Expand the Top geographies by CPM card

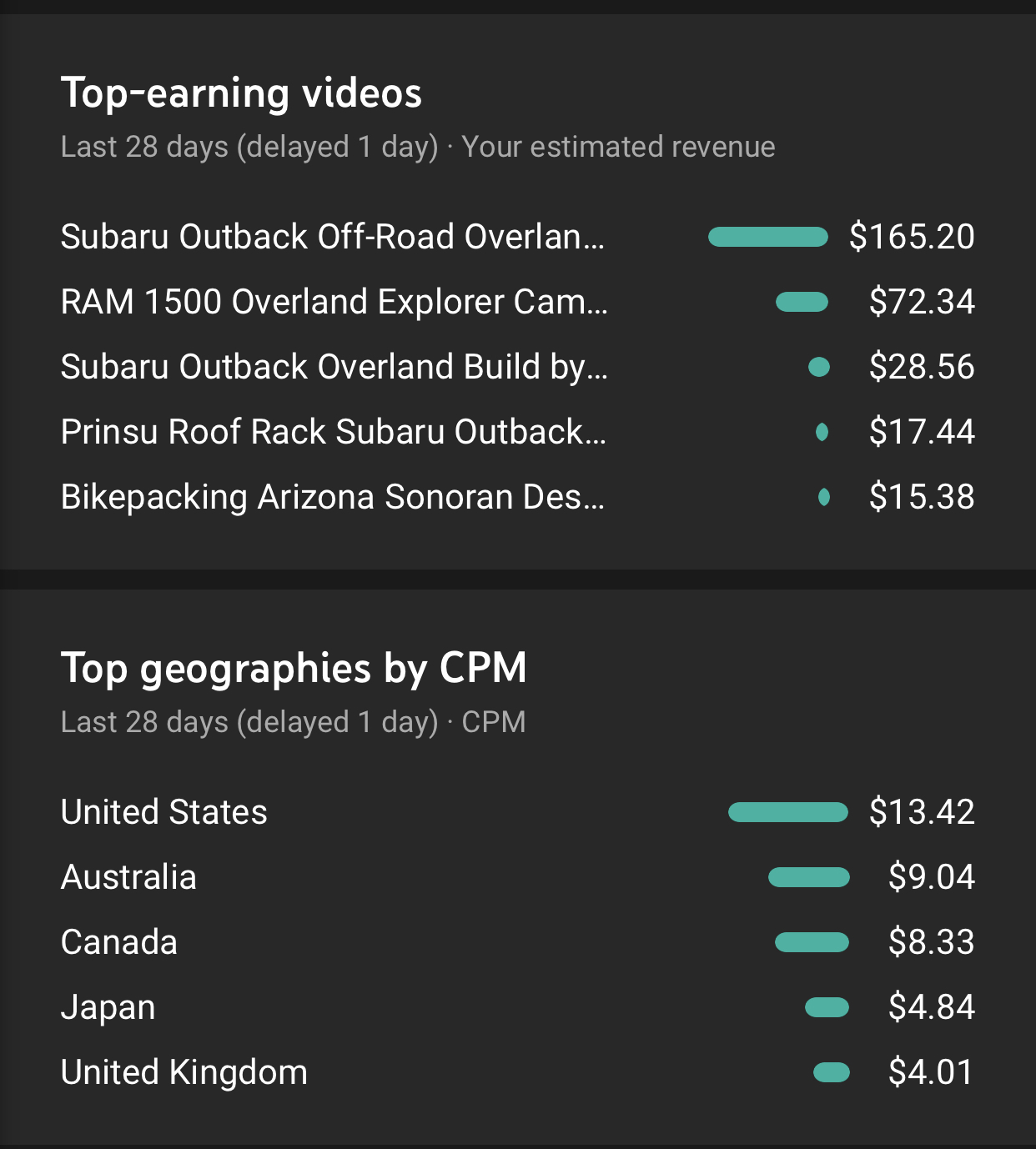294,669
